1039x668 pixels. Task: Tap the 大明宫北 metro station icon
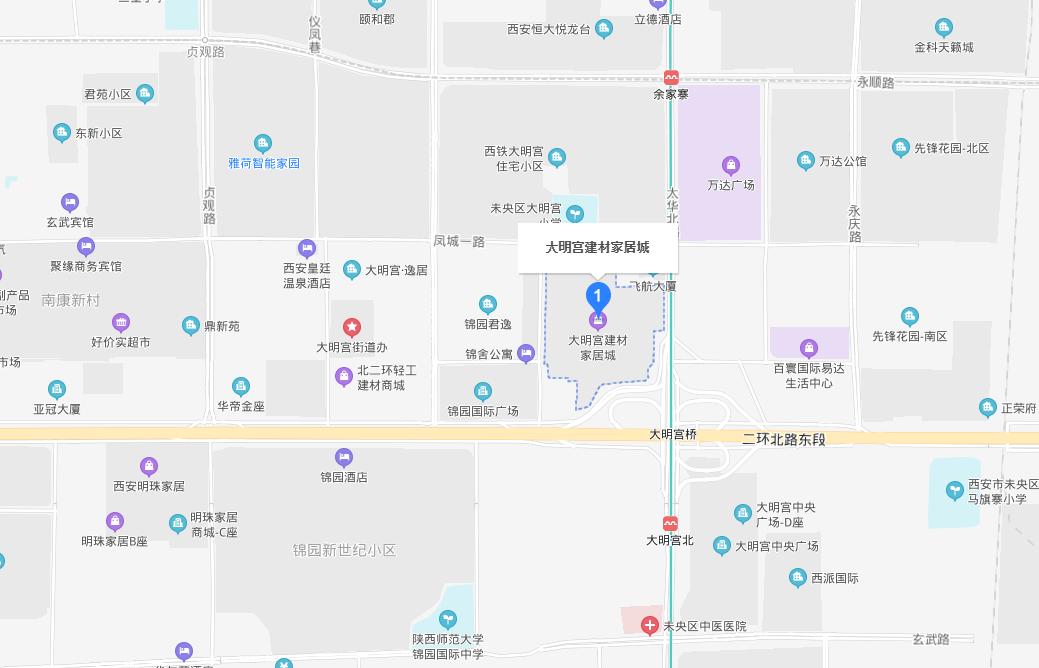pyautogui.click(x=670, y=523)
